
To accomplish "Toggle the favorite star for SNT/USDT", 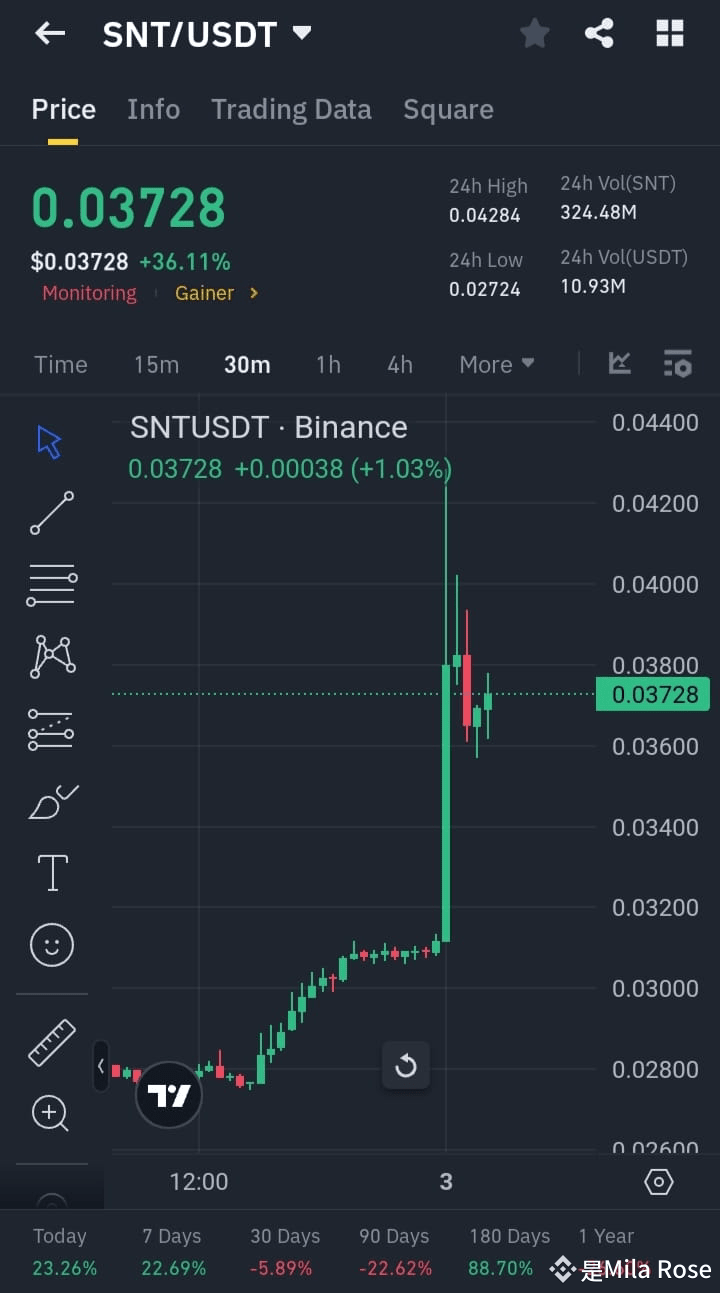I will (534, 33).
